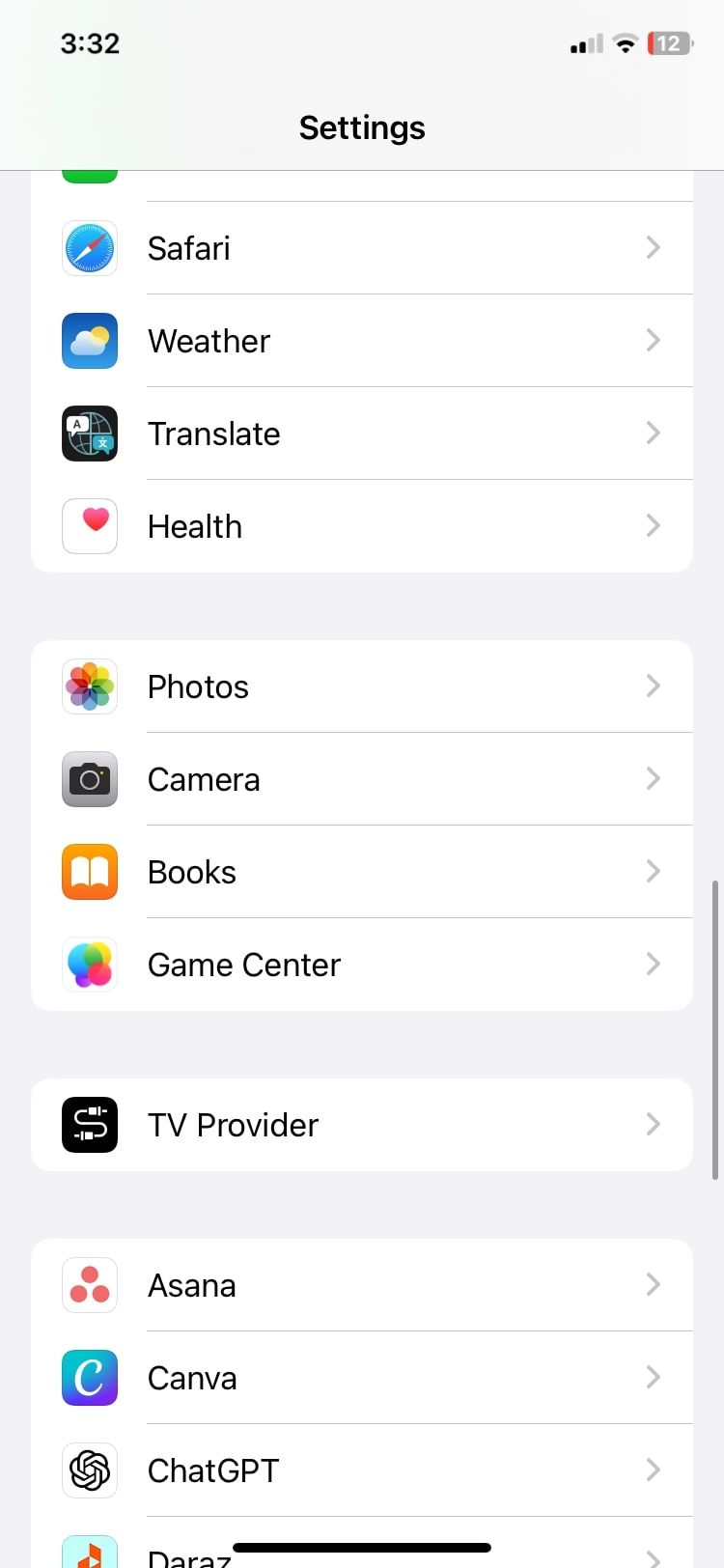Expand the Safari settings chevron
The image size is (724, 1568).
point(653,248)
